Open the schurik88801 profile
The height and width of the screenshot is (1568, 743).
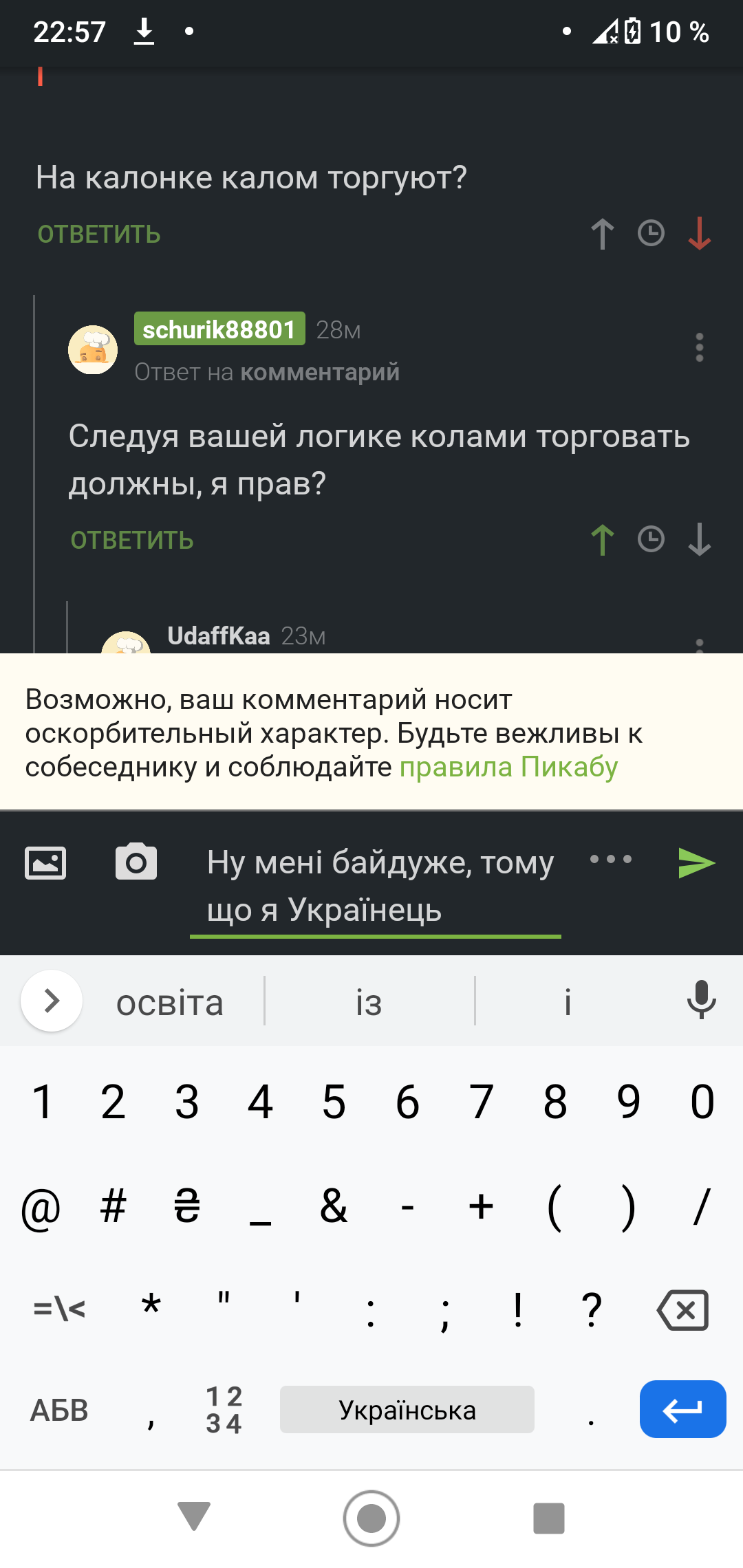point(219,329)
